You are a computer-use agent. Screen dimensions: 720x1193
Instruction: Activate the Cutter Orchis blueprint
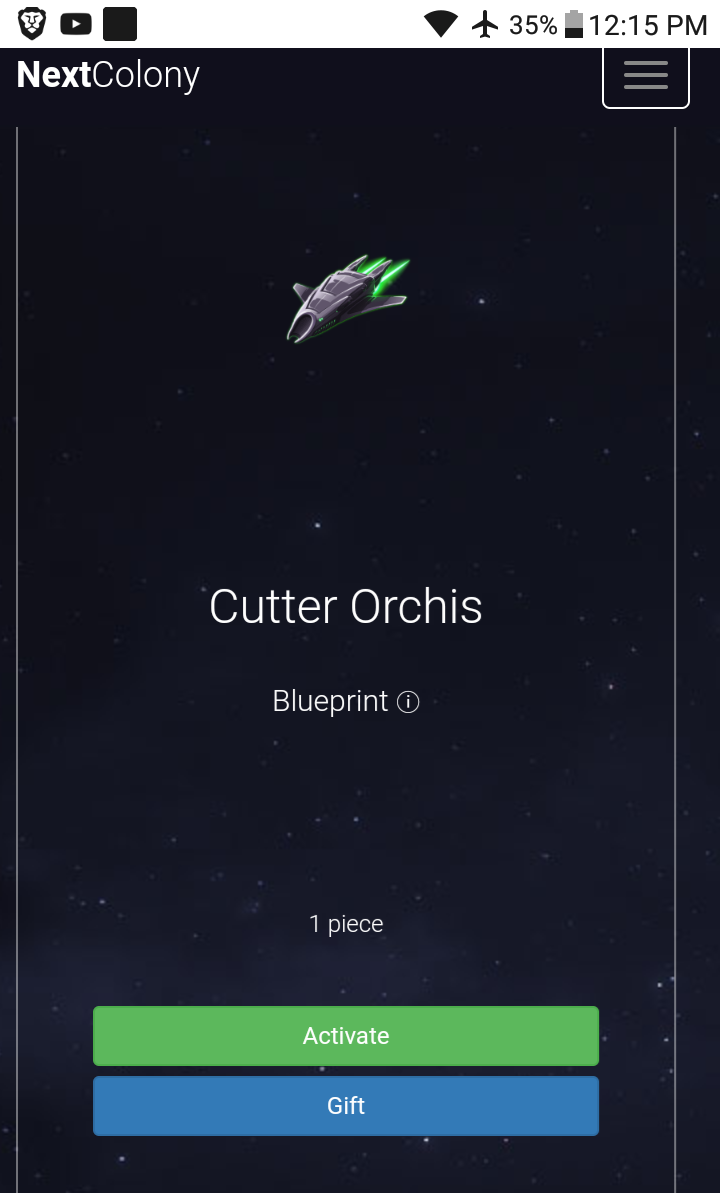[x=346, y=1035]
